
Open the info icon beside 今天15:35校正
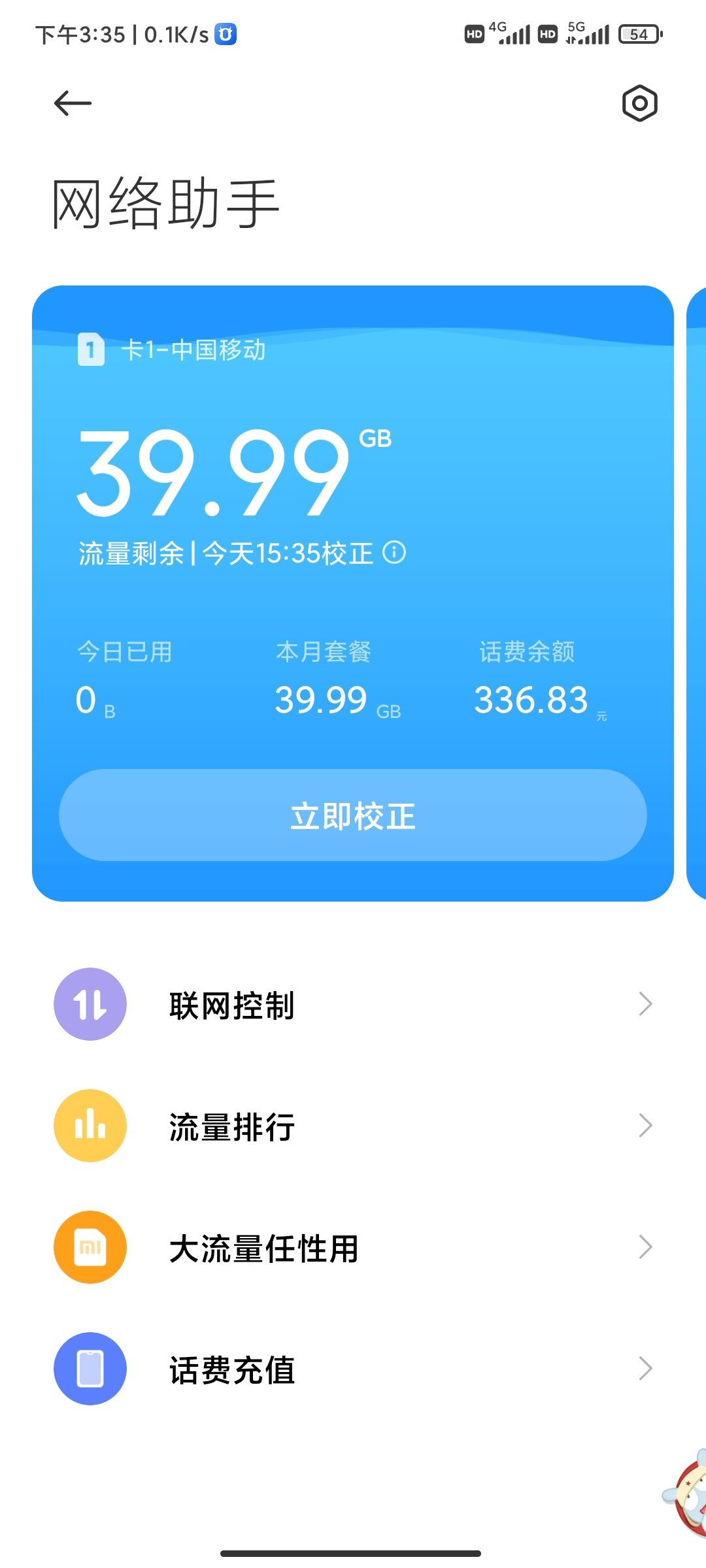(x=394, y=553)
